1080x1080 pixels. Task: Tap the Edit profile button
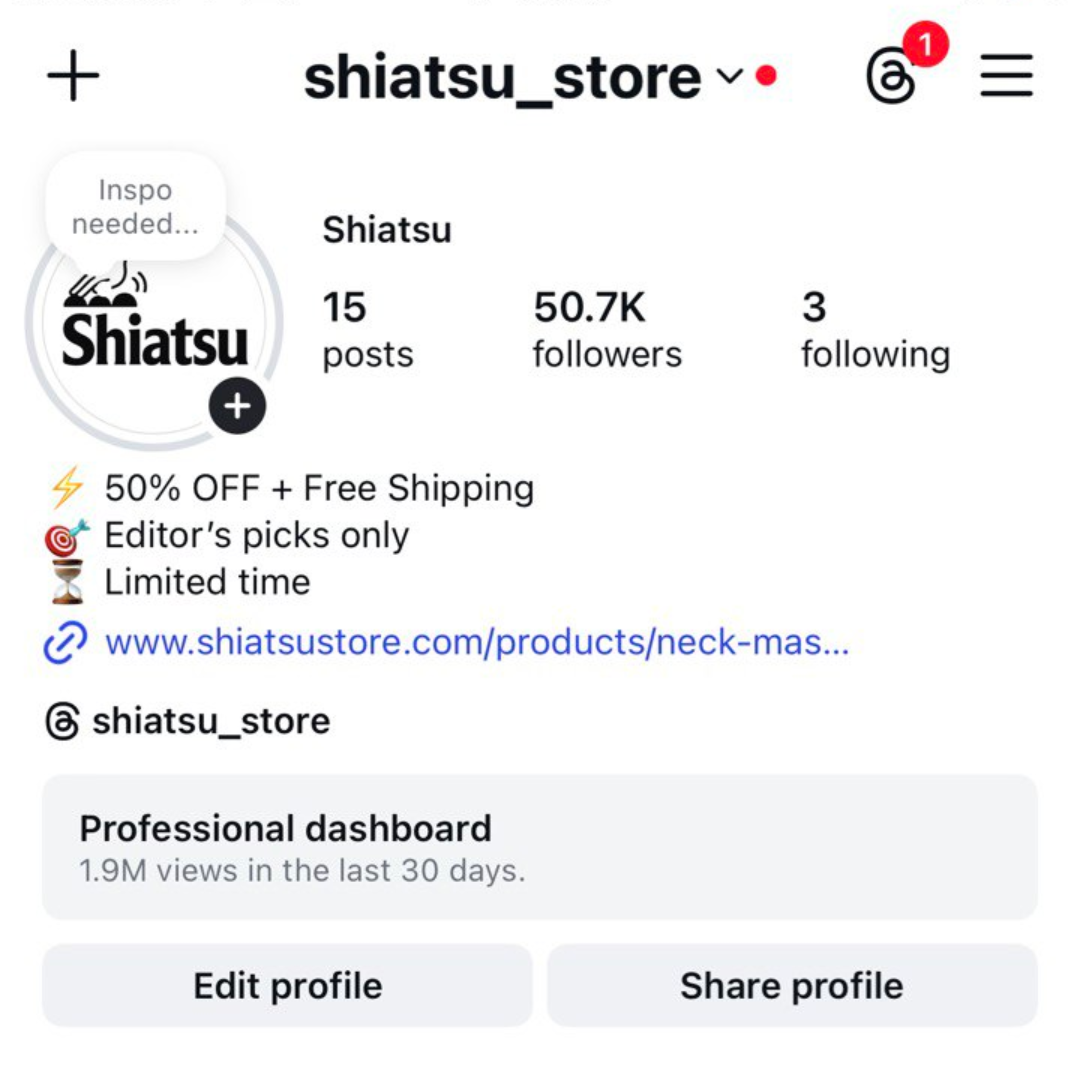click(x=287, y=986)
